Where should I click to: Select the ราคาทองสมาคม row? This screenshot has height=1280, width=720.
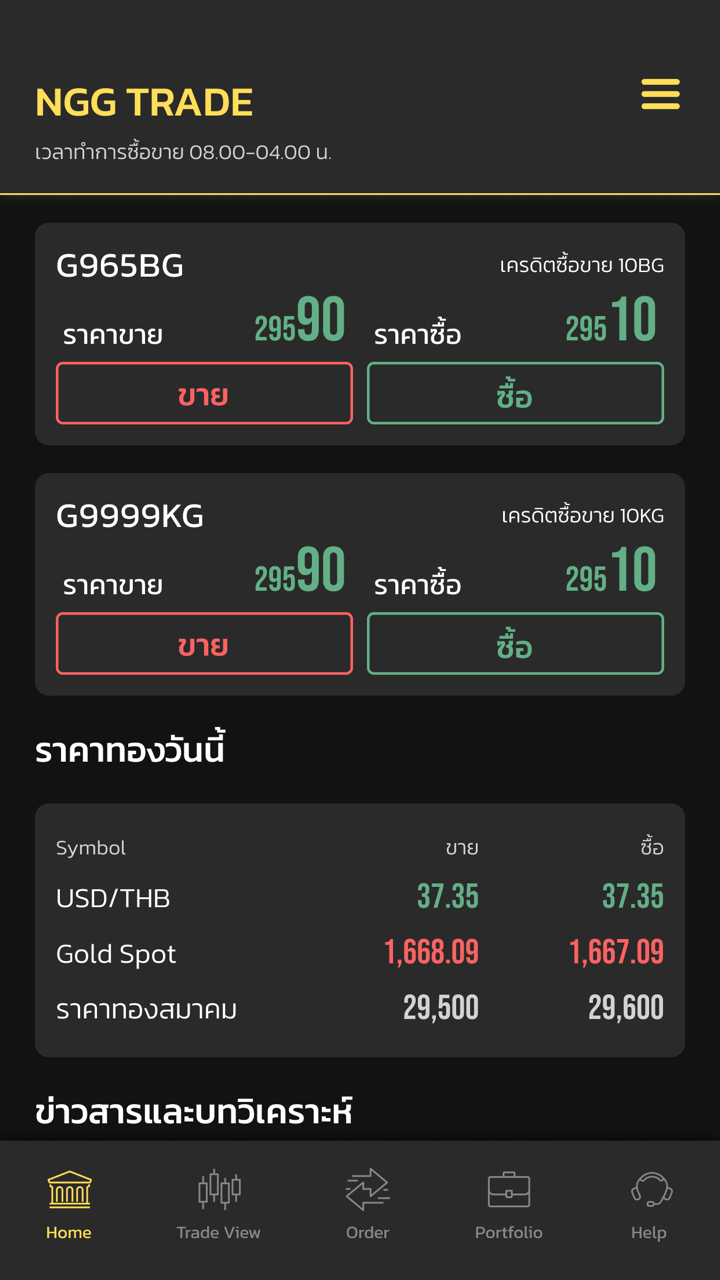tap(147, 1009)
